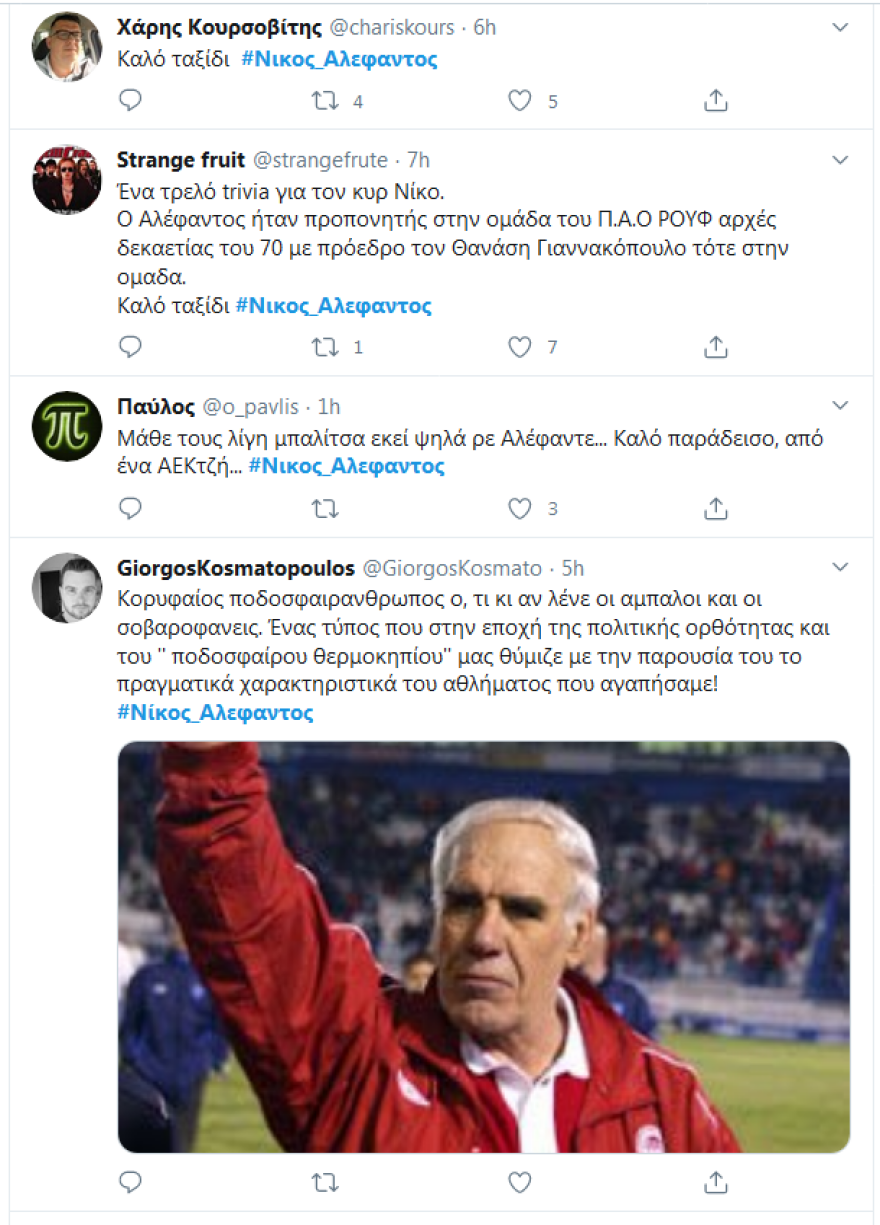Open the photo in GiorgosKosmatopoulos's tweet
Image resolution: width=880 pixels, height=1225 pixels.
[484, 946]
